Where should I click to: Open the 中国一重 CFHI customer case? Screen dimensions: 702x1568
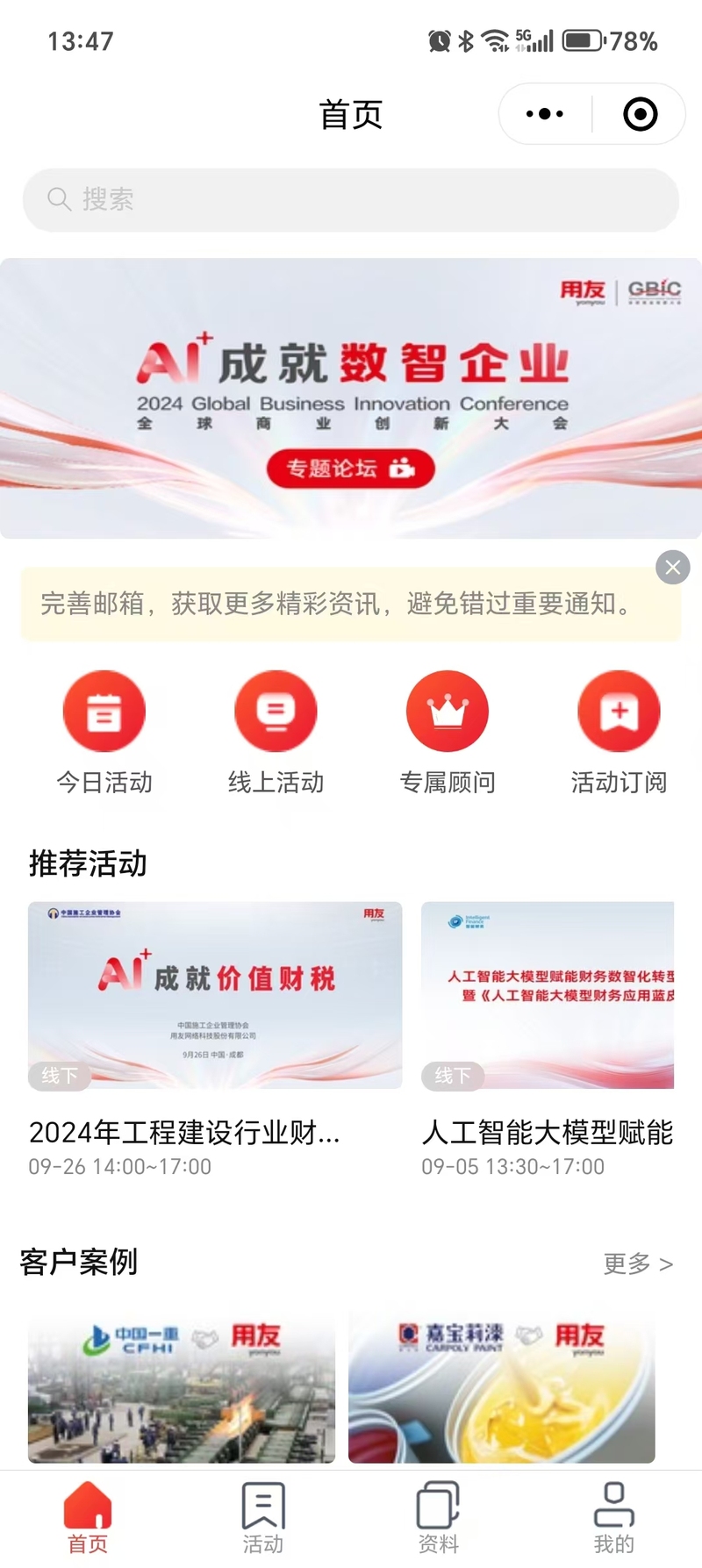pyautogui.click(x=182, y=1386)
